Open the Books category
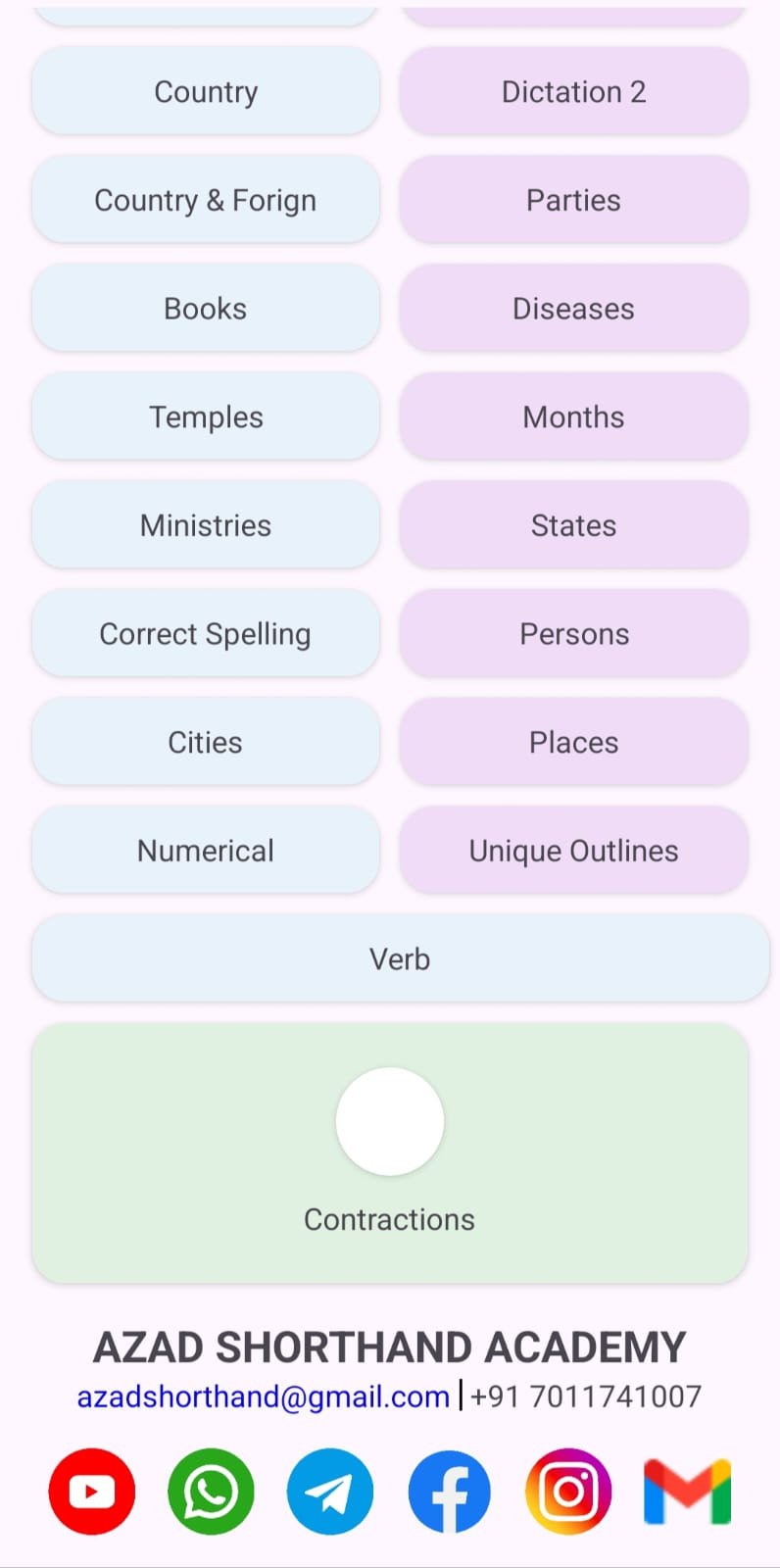Screen dimensions: 780x1568 (206, 309)
